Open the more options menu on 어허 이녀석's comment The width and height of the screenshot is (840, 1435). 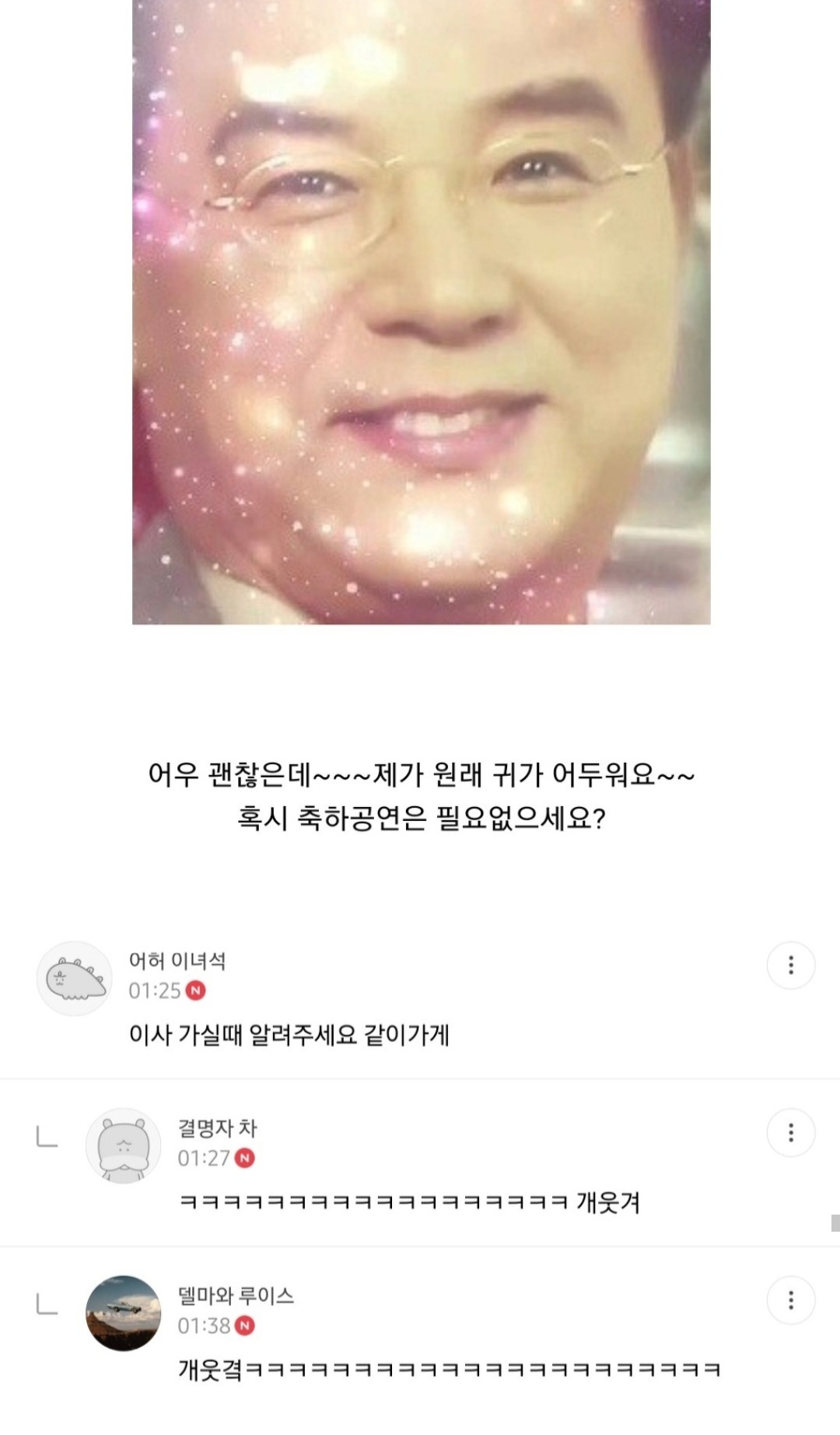(x=790, y=965)
